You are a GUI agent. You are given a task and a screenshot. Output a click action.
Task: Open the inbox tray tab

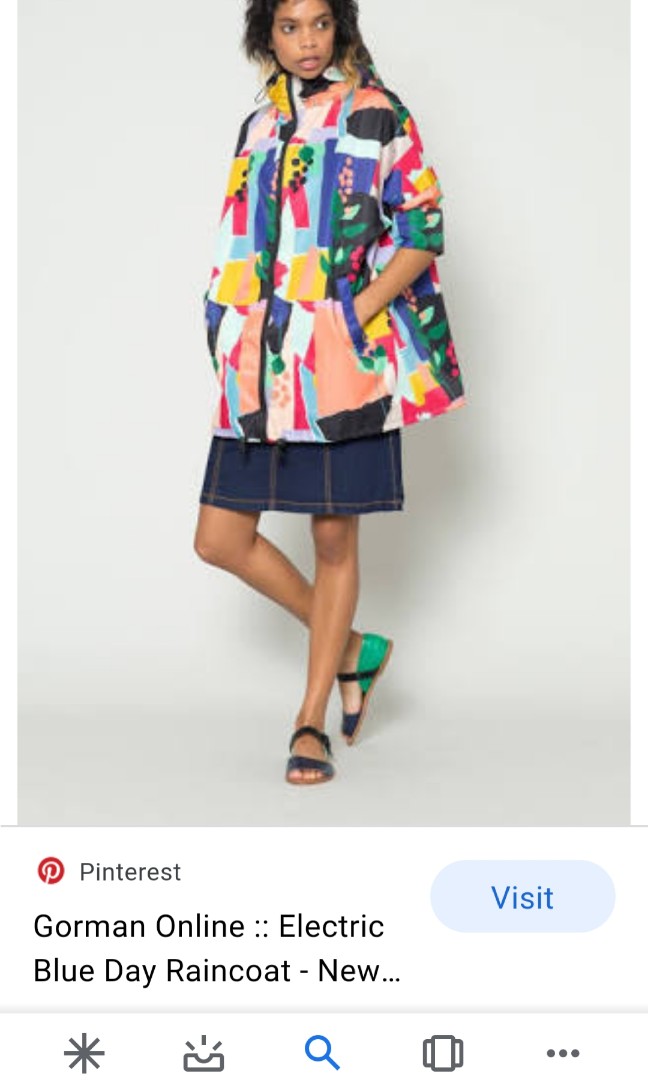coord(203,1053)
